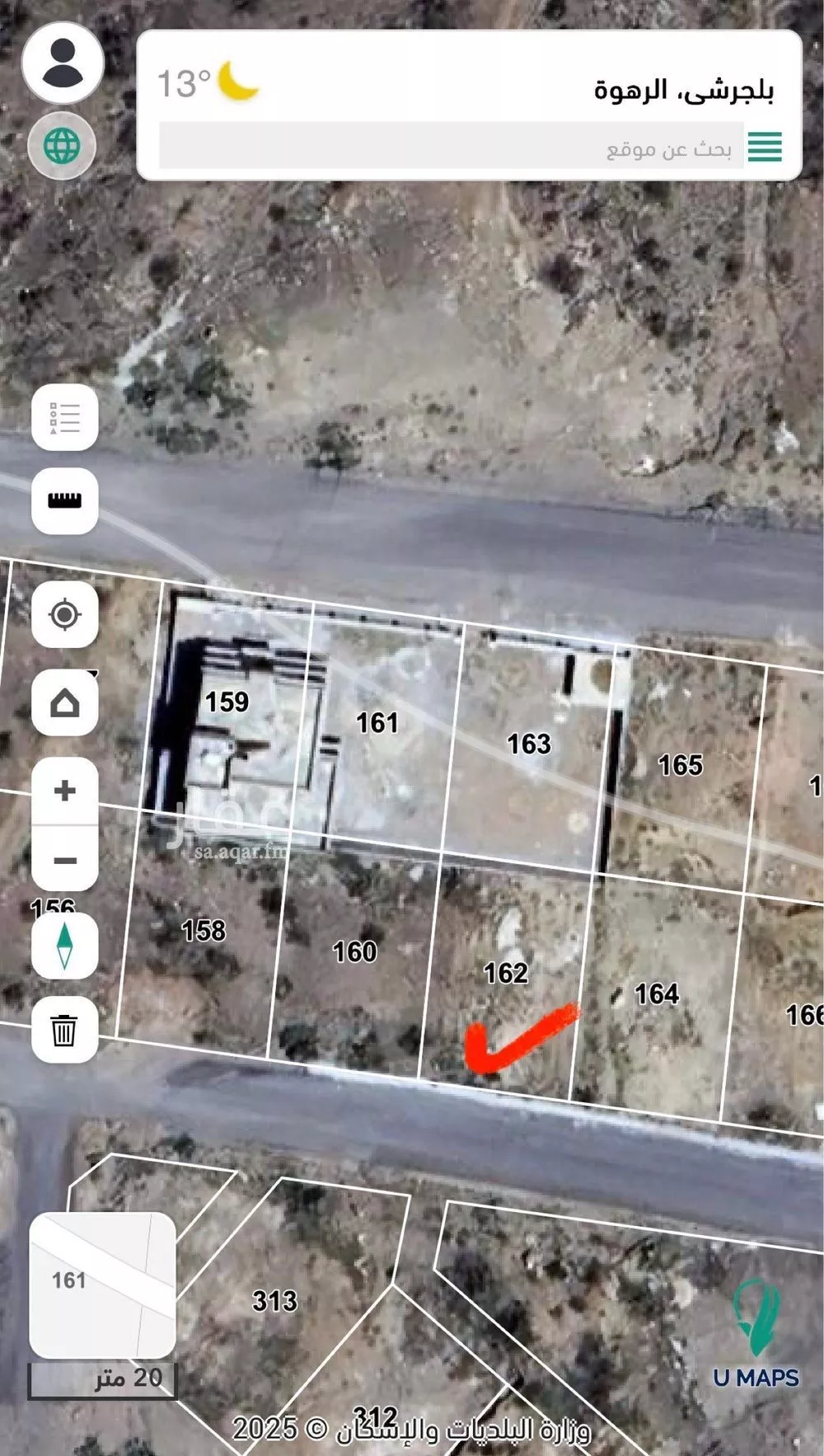824x1456 pixels.
Task: Tap the trash delete button
Action: pos(64,1031)
